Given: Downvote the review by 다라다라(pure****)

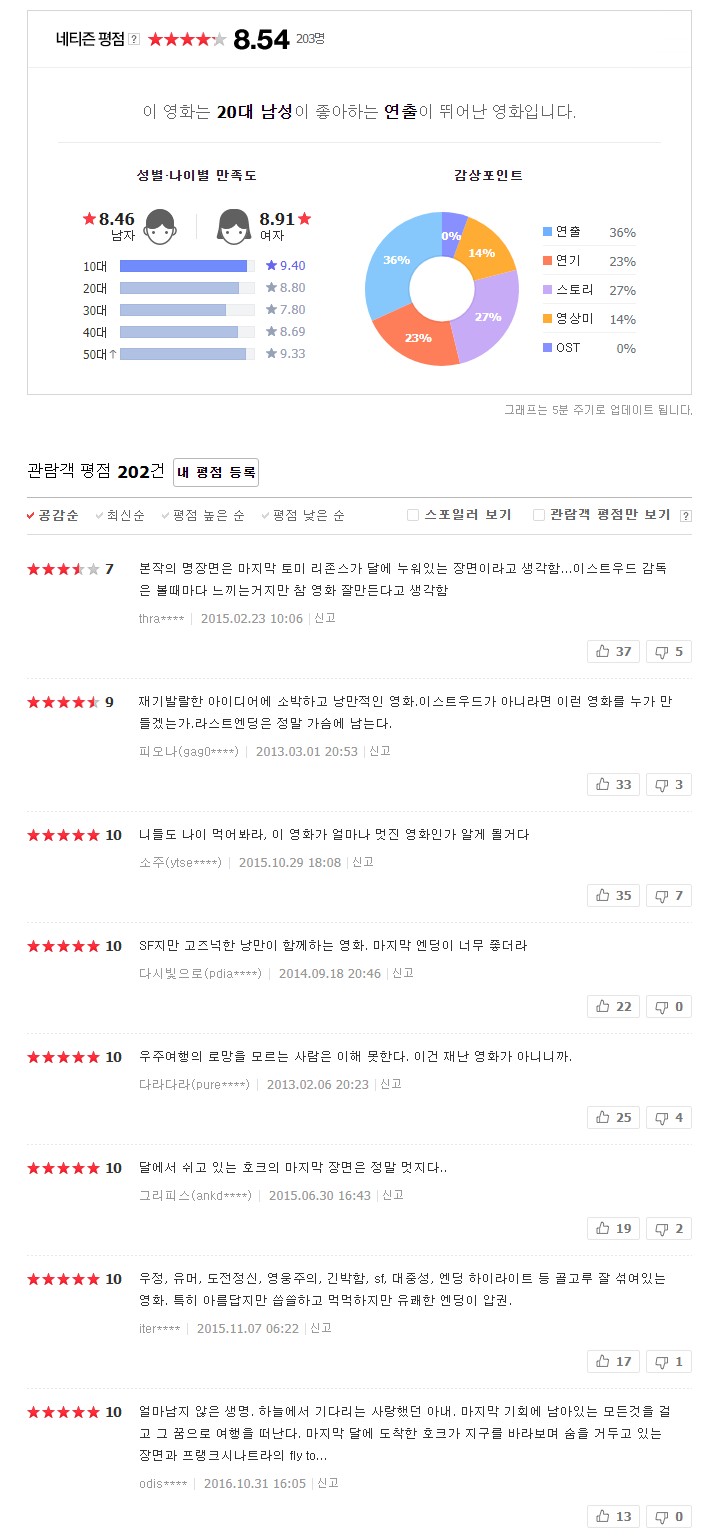Looking at the screenshot, I should coord(669,1117).
